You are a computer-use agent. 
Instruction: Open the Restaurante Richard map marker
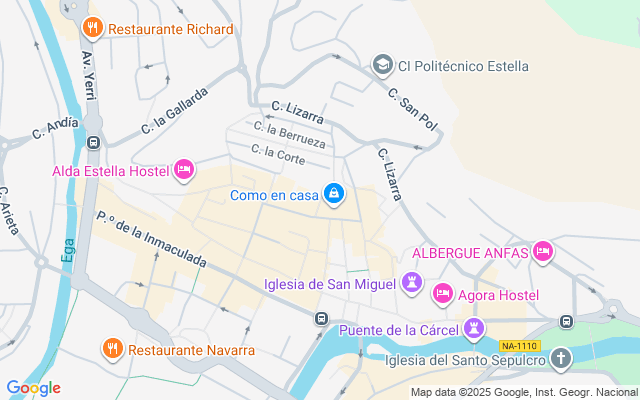click(x=93, y=28)
